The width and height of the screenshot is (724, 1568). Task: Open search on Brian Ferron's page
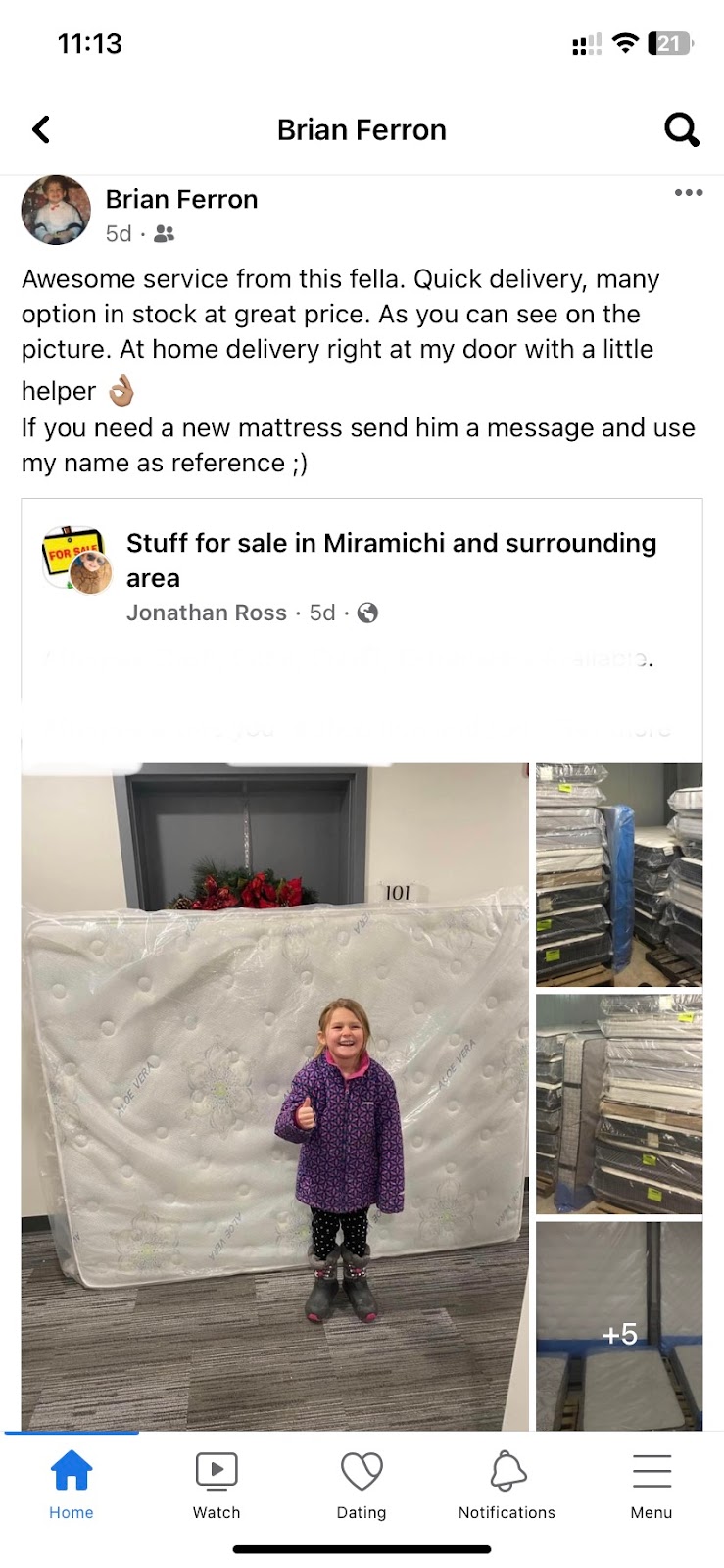[x=681, y=129]
